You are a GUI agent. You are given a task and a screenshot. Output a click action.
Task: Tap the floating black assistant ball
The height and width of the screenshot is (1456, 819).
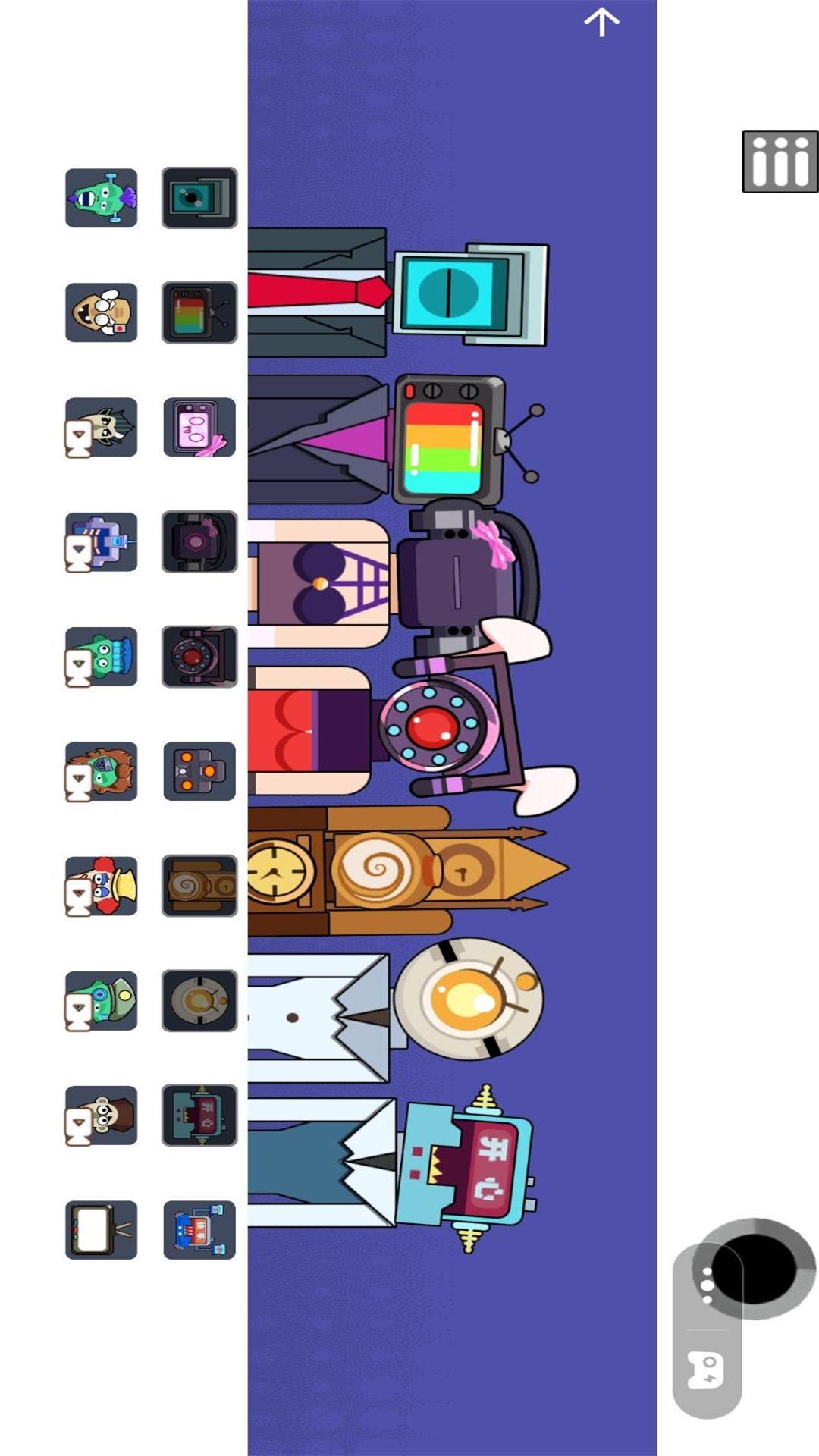pos(755,1268)
